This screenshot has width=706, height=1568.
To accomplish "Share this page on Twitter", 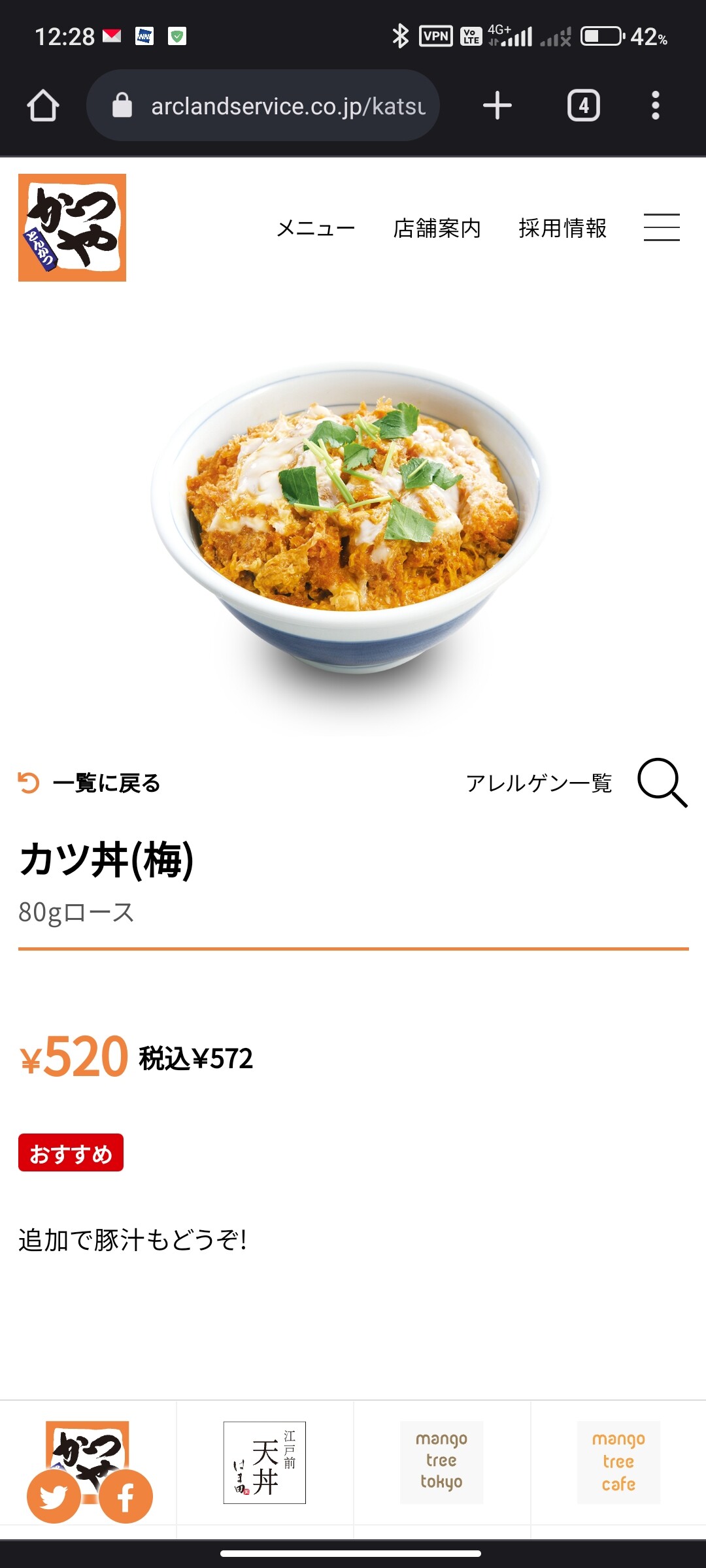I will 54,1496.
